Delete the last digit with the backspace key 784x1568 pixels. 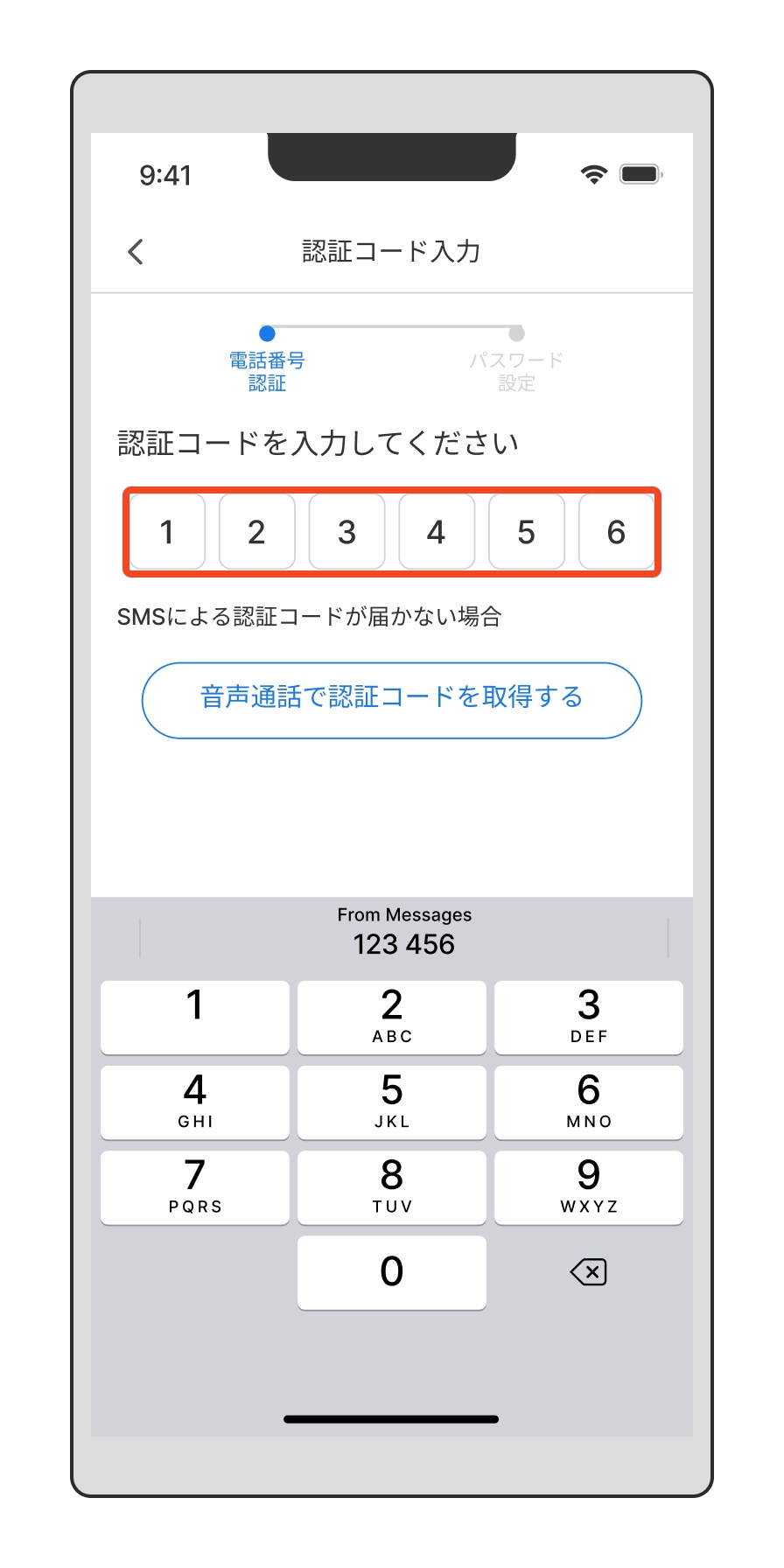[x=588, y=1271]
